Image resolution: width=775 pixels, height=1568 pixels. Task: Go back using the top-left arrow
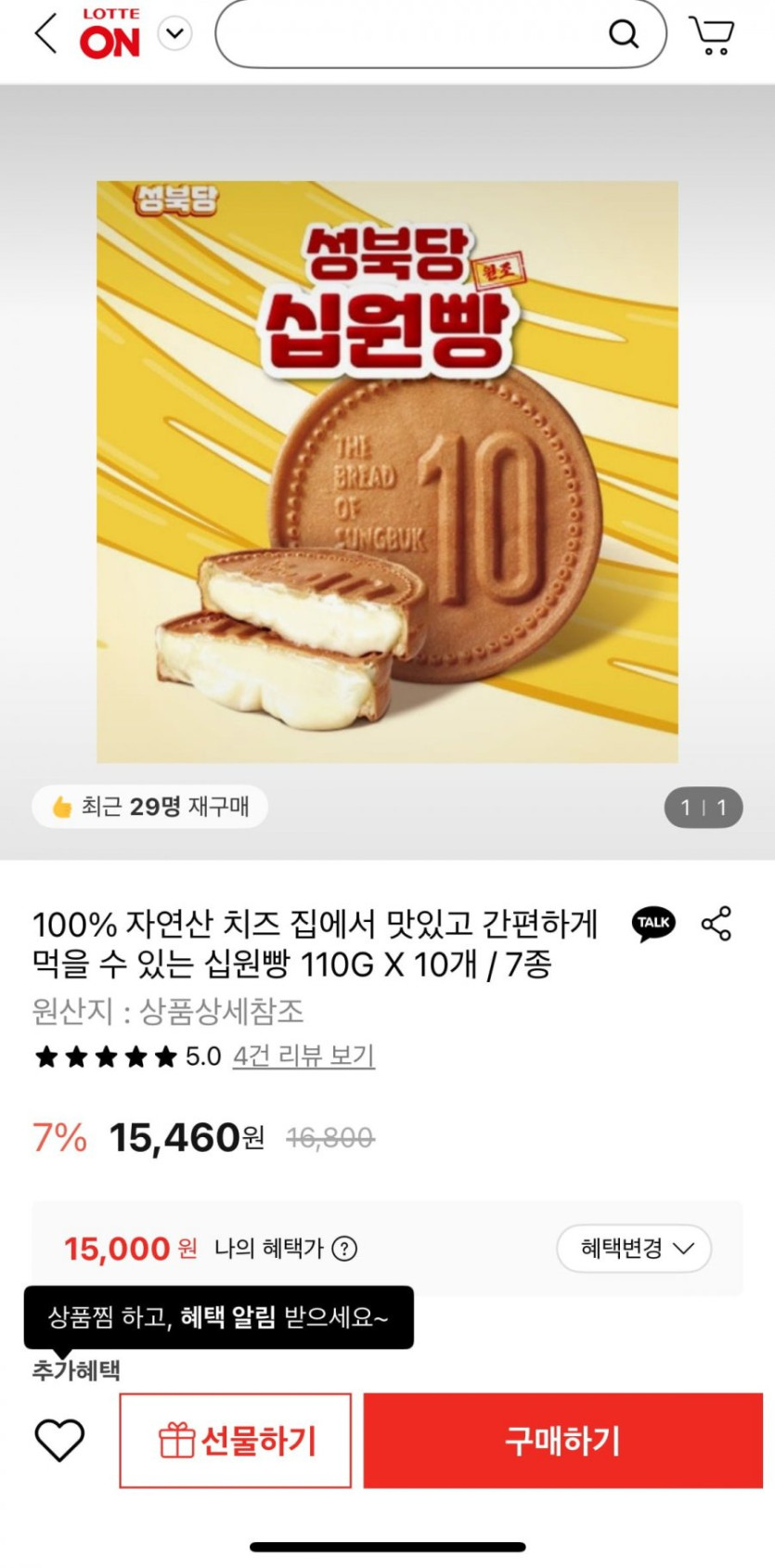click(x=45, y=35)
